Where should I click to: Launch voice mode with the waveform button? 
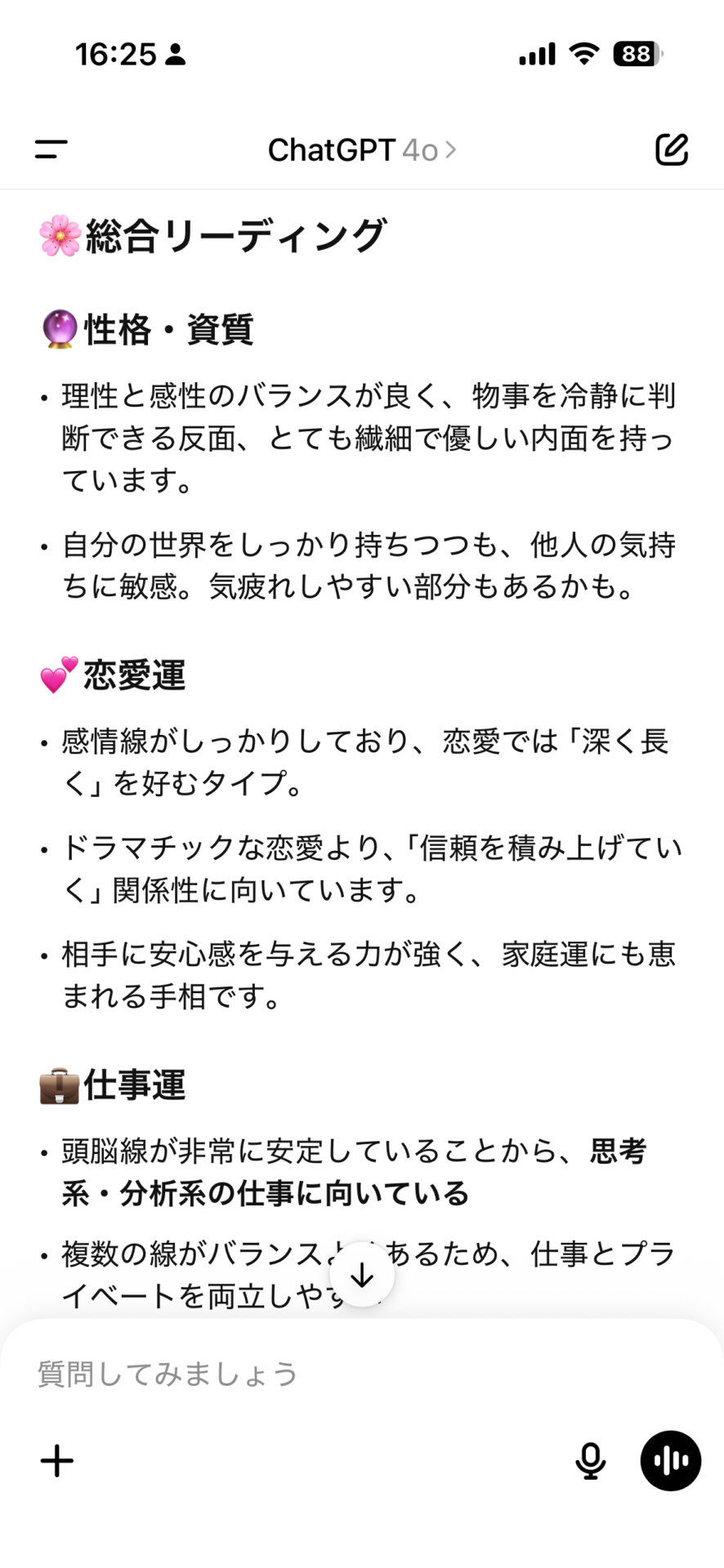pos(670,1461)
